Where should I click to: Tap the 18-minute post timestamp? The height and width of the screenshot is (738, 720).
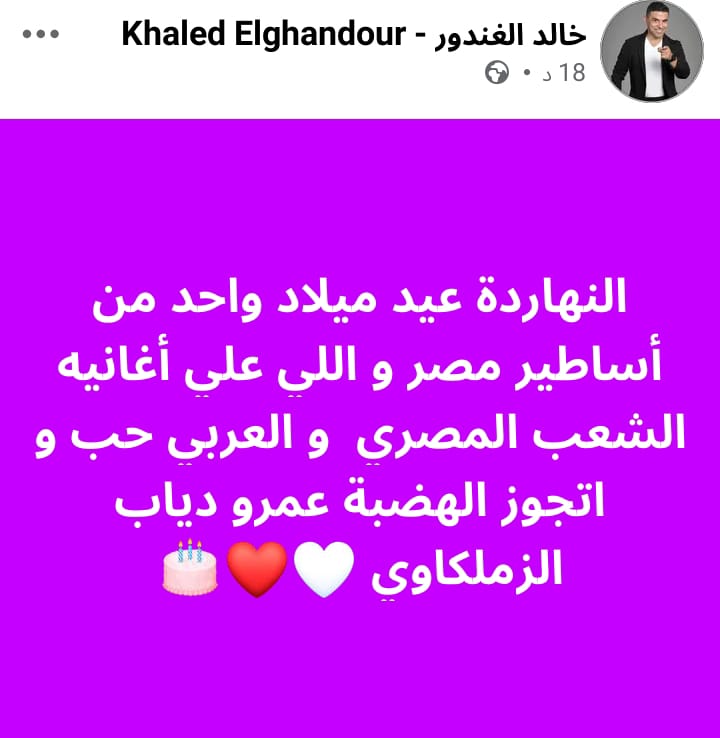pyautogui.click(x=565, y=72)
